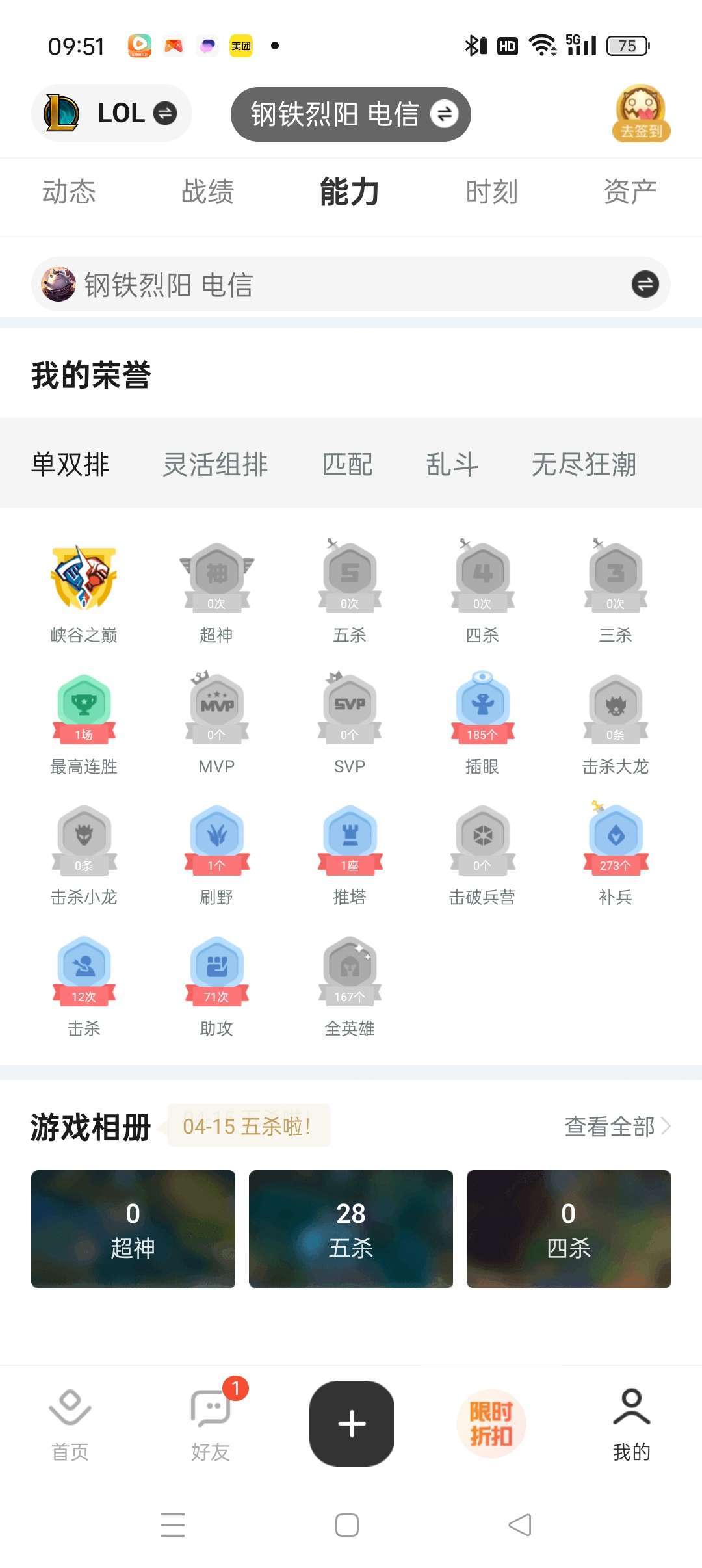This screenshot has width=702, height=1568.
Task: Open the 0 超神 album card
Action: click(133, 1229)
